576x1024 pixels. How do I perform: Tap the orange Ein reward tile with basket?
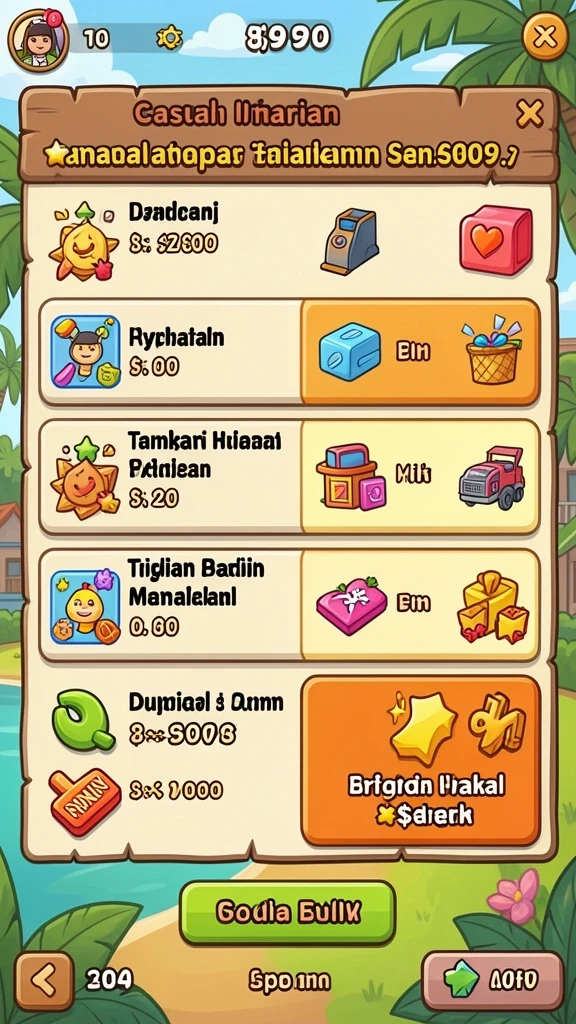[421, 352]
